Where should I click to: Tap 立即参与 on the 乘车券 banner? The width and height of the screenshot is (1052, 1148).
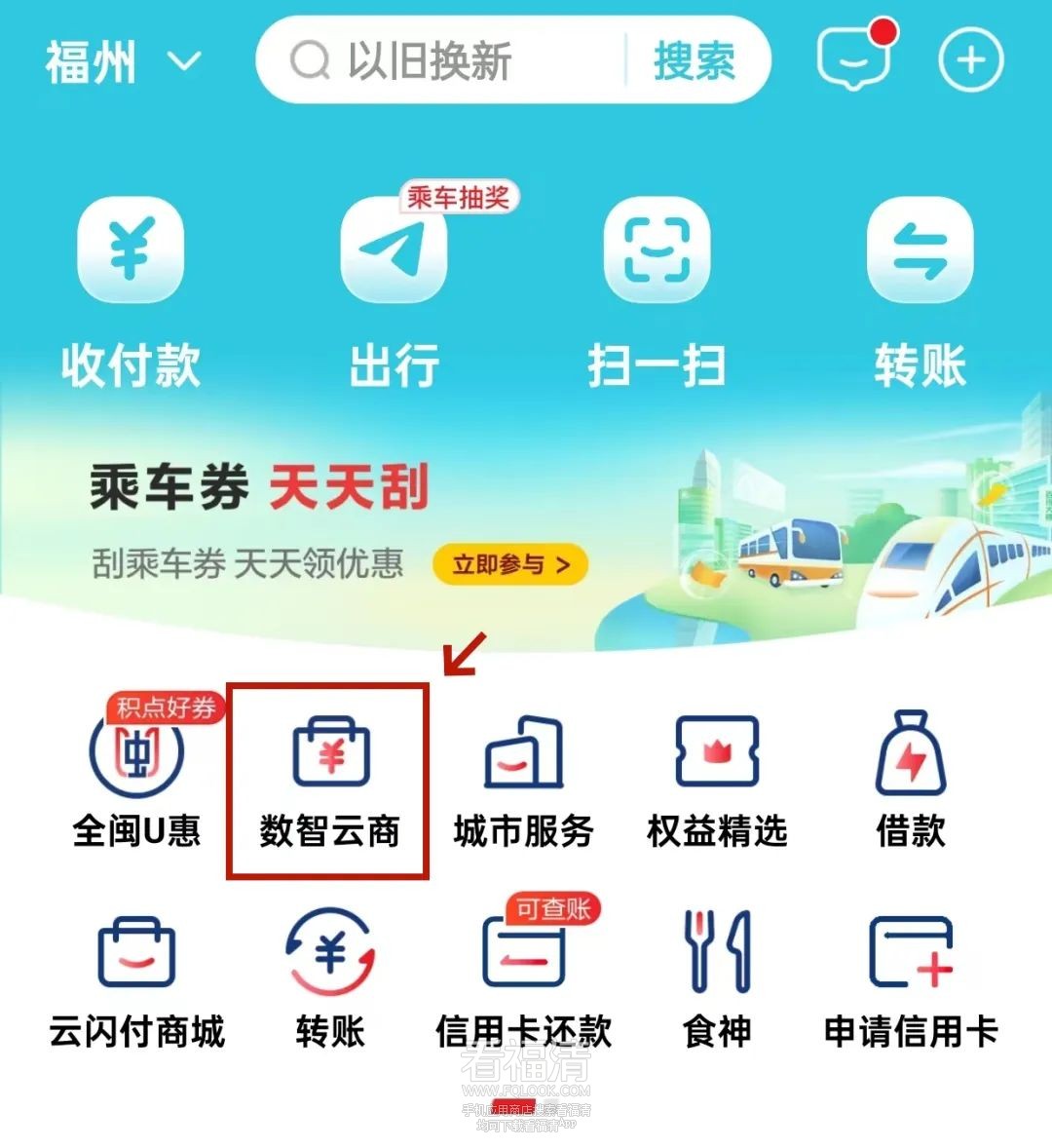[x=510, y=564]
